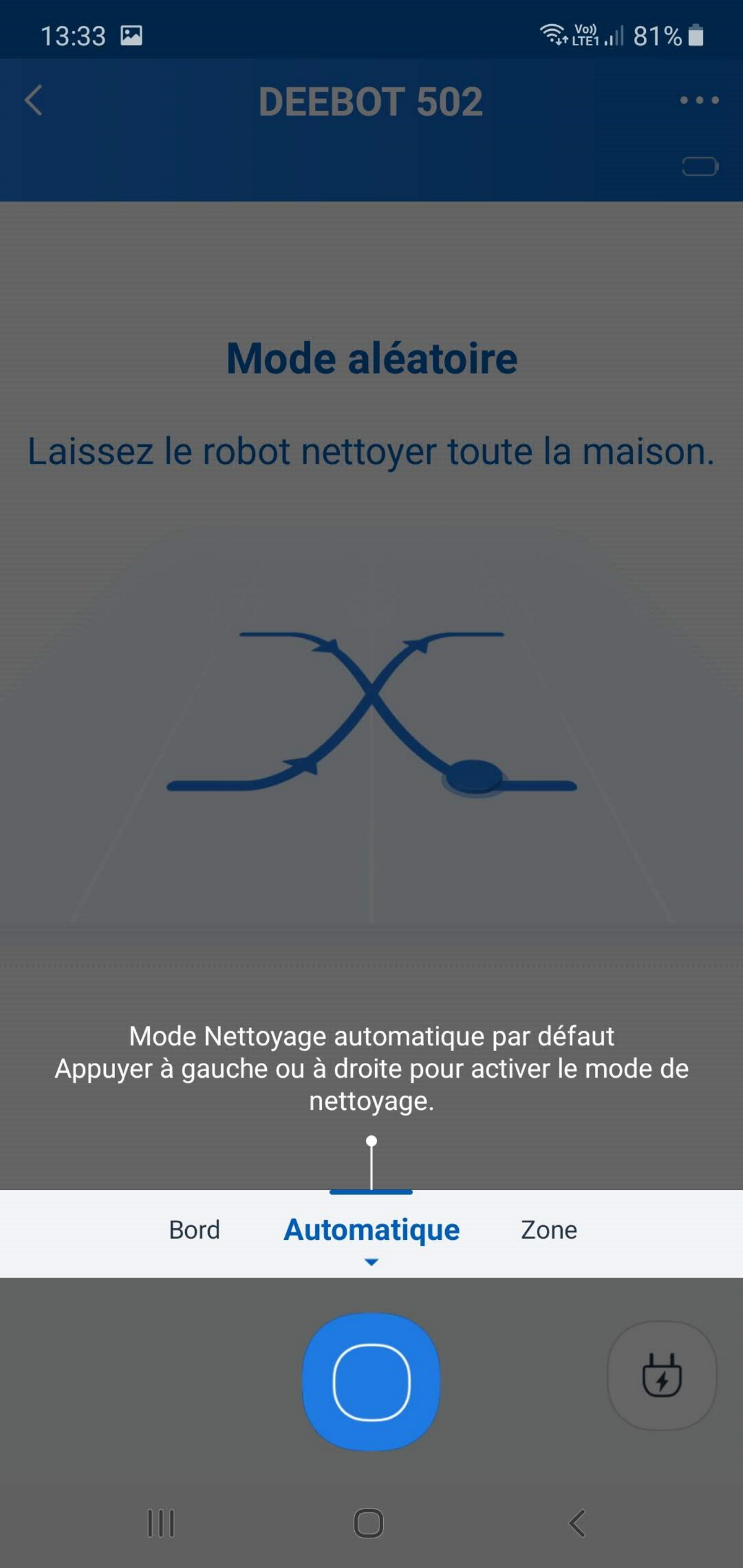
Task: Go back from the DEEBOT 502 screen
Action: pos(34,100)
